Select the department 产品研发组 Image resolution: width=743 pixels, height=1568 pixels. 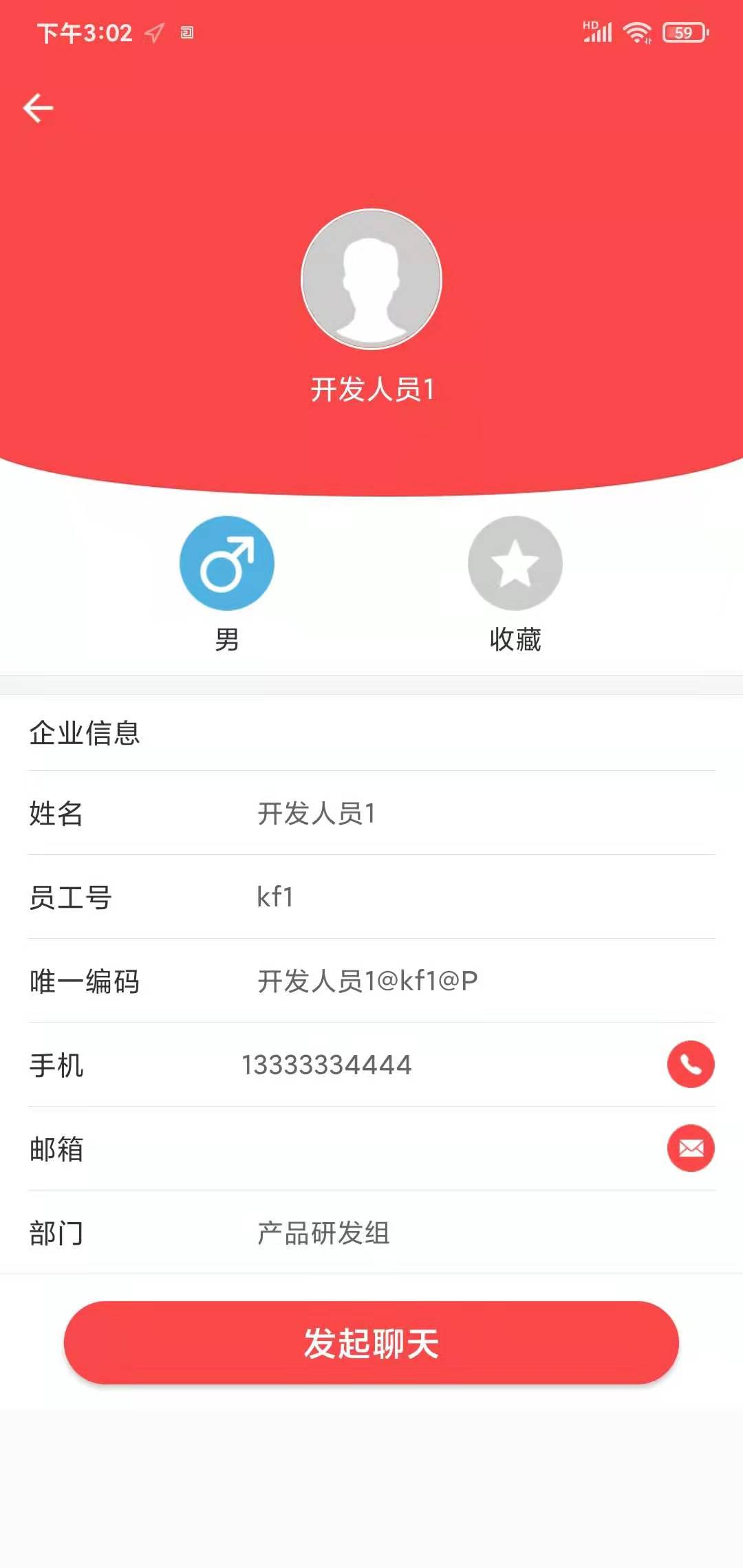(x=322, y=1232)
